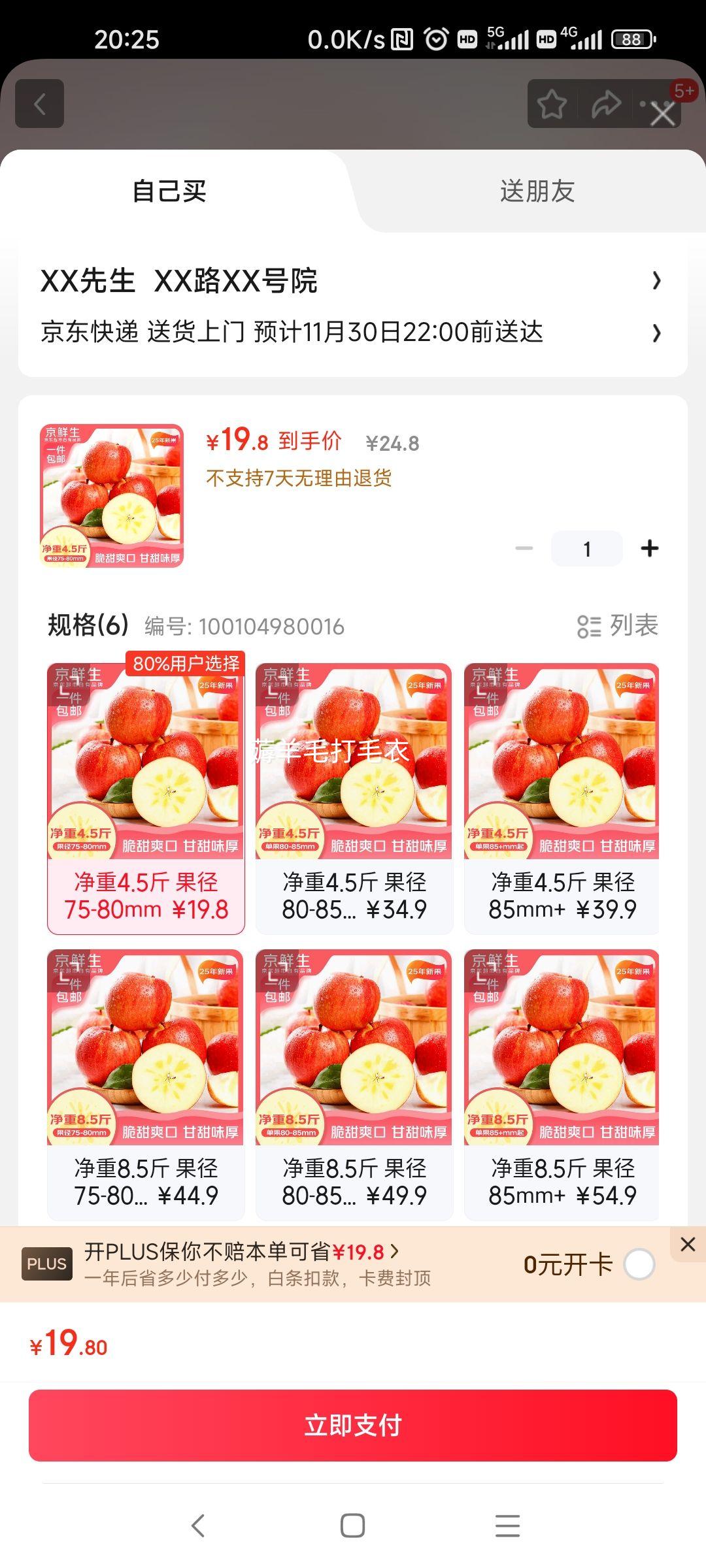Close the purchase sheet with the X
Image resolution: width=706 pixels, height=1568 pixels.
663,114
